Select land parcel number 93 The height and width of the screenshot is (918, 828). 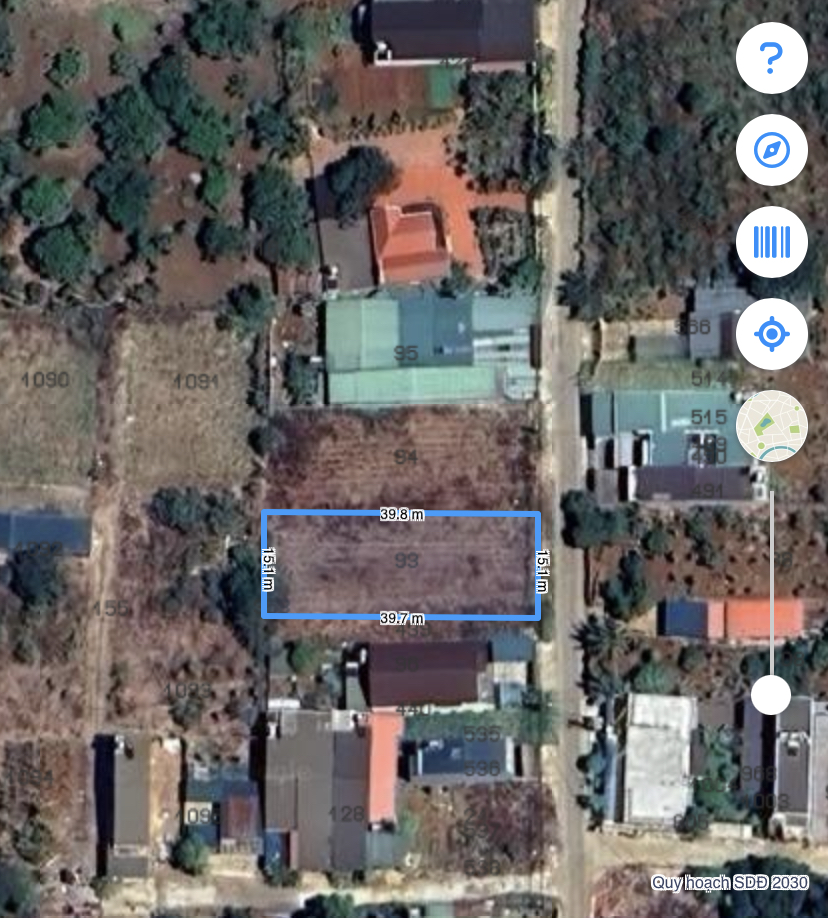(x=405, y=562)
